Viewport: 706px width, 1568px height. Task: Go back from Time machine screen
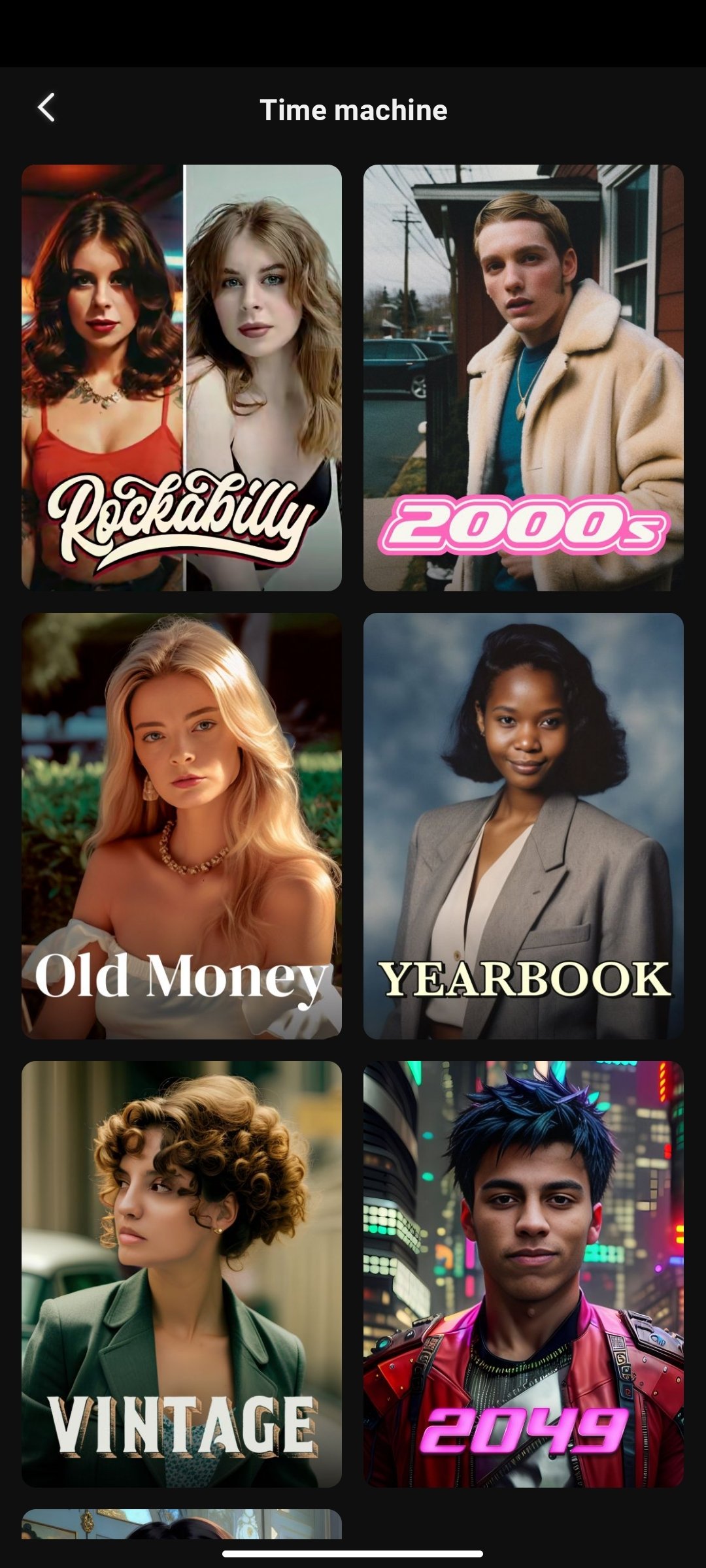coord(46,108)
